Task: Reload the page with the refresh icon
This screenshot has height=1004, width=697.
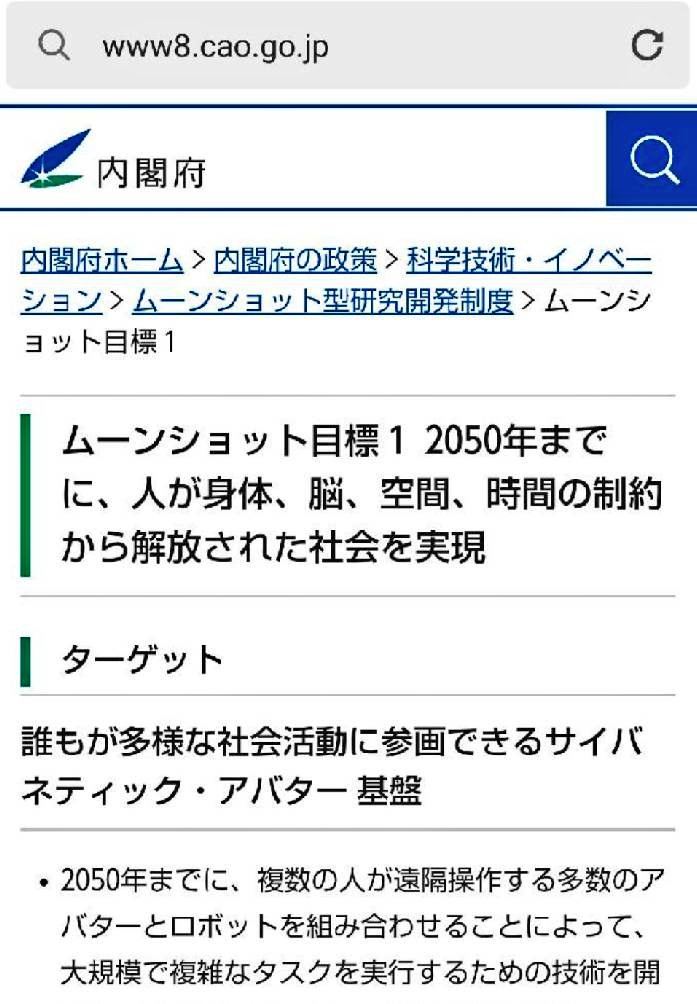Action: pos(647,46)
